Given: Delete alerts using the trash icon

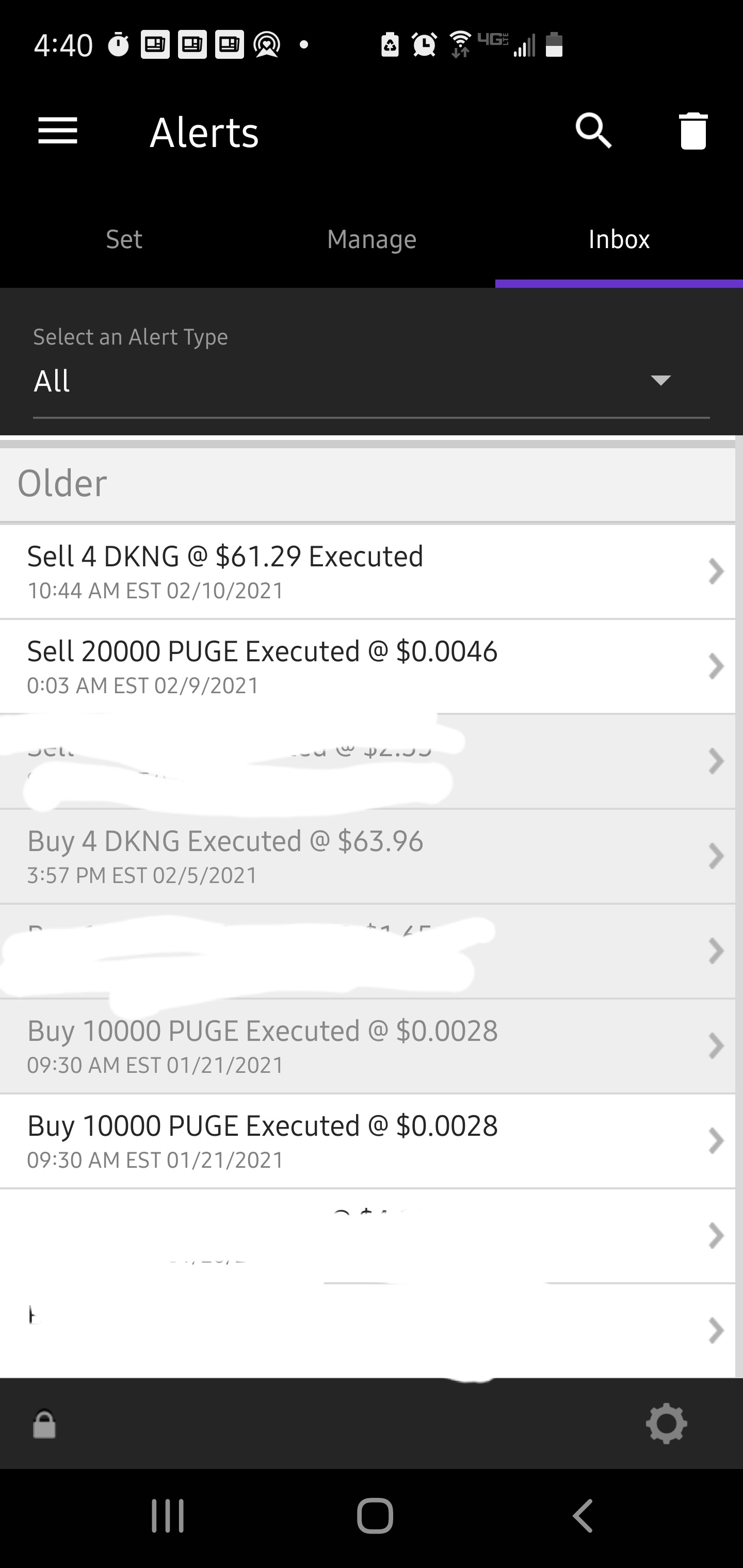Looking at the screenshot, I should click(x=693, y=131).
